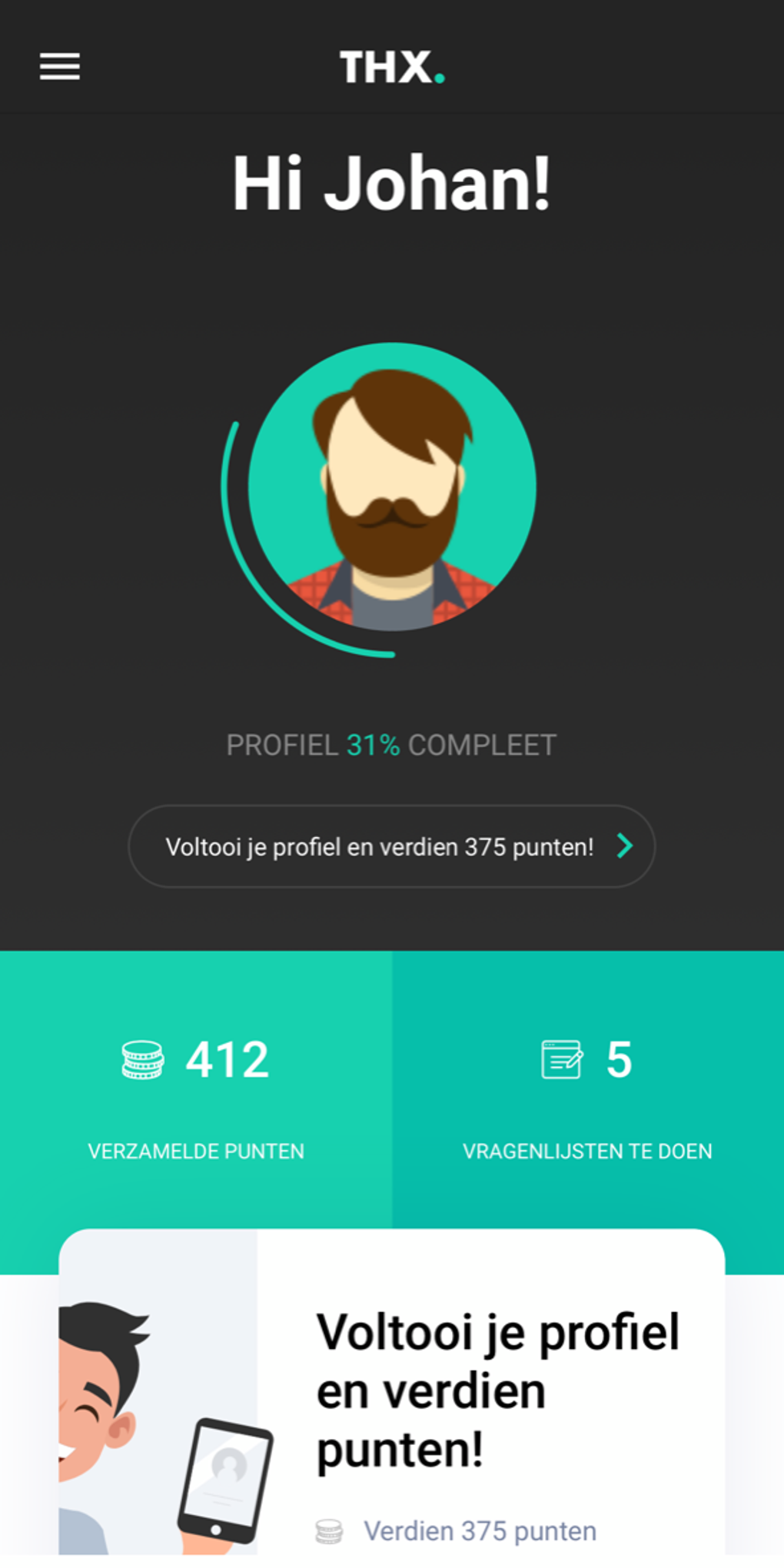Screen dimensions: 784x1568
Task: Tap 'Voltooi je profiel en verdien 375 punten'
Action: click(x=391, y=846)
